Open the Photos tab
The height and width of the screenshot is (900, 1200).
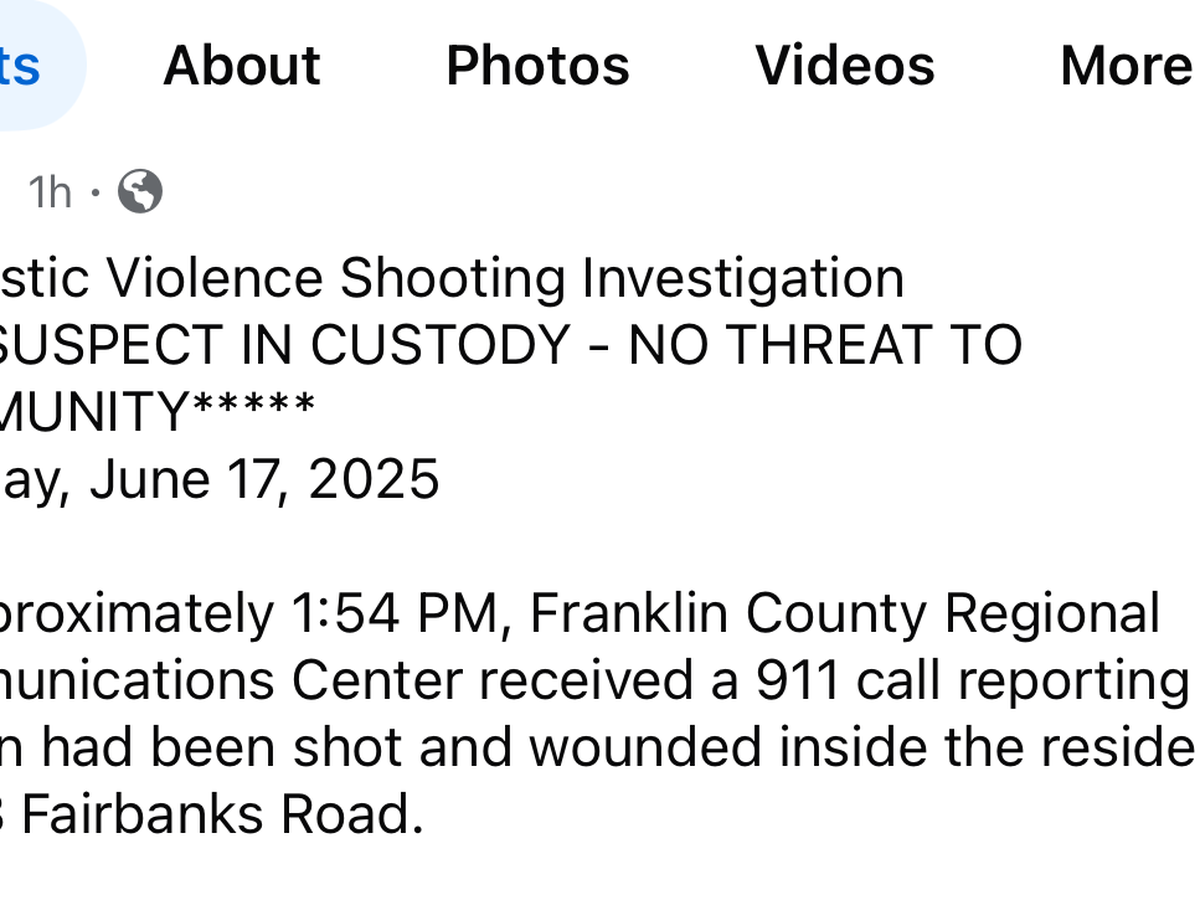point(537,66)
